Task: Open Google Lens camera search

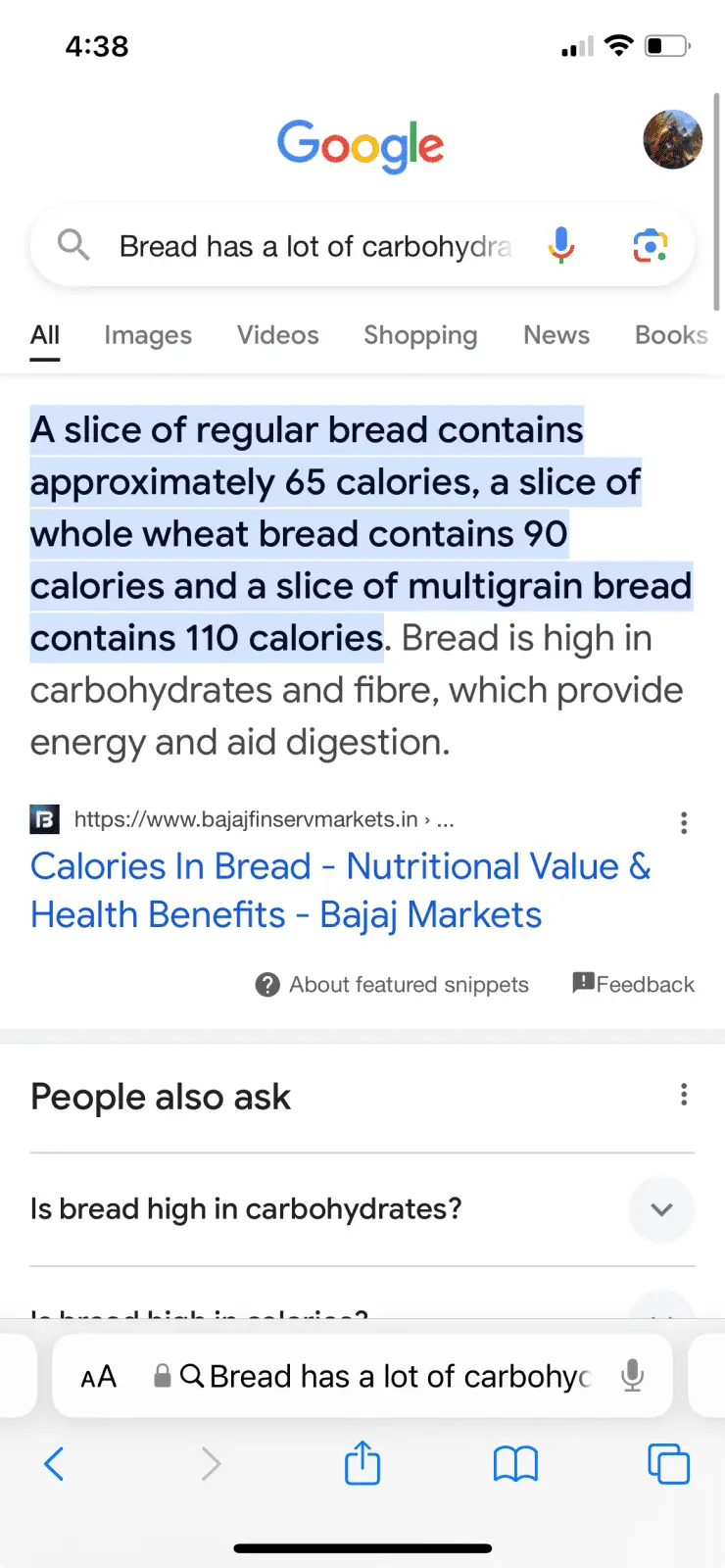Action: click(x=650, y=245)
